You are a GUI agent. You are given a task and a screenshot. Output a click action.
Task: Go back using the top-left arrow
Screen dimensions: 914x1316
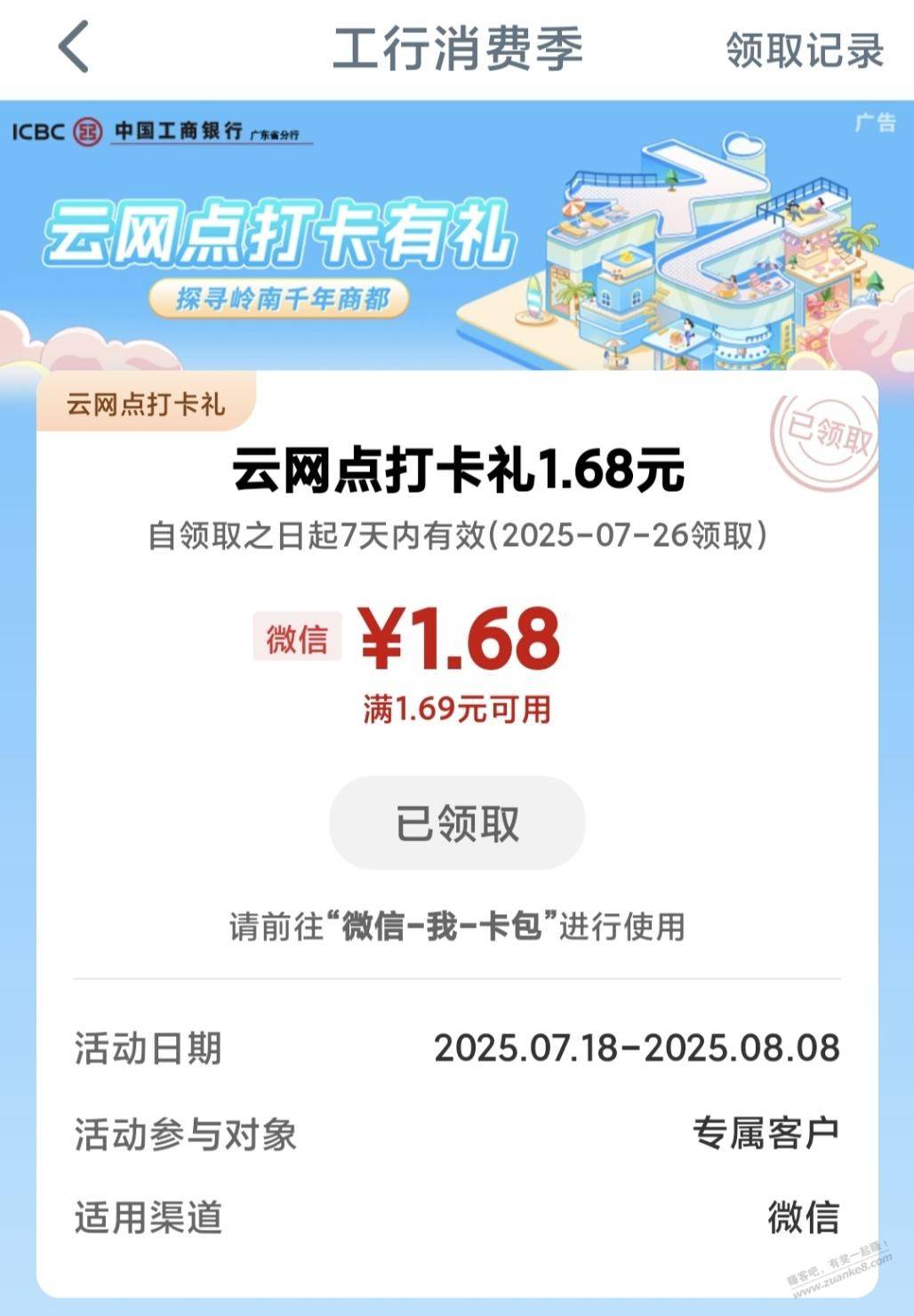point(74,48)
